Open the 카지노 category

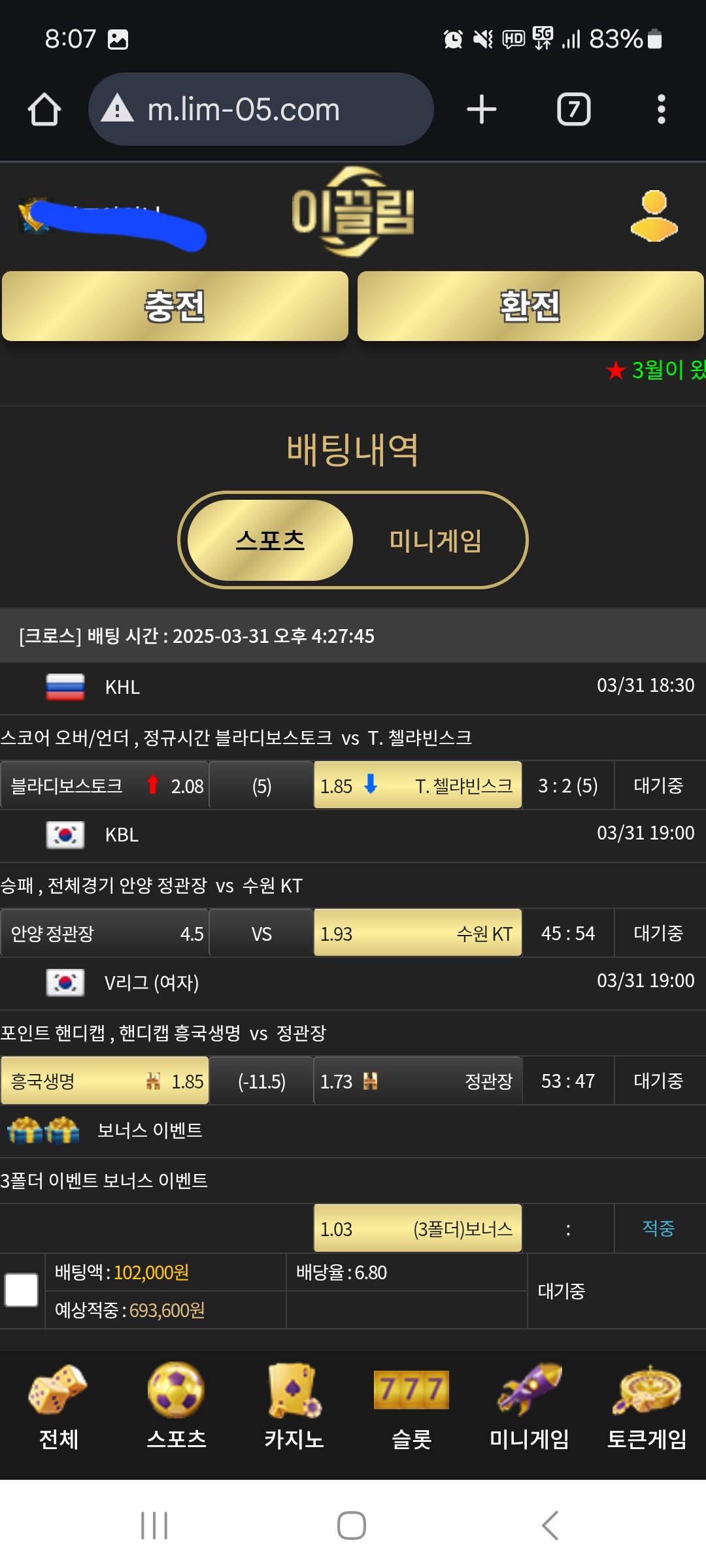(x=294, y=1406)
